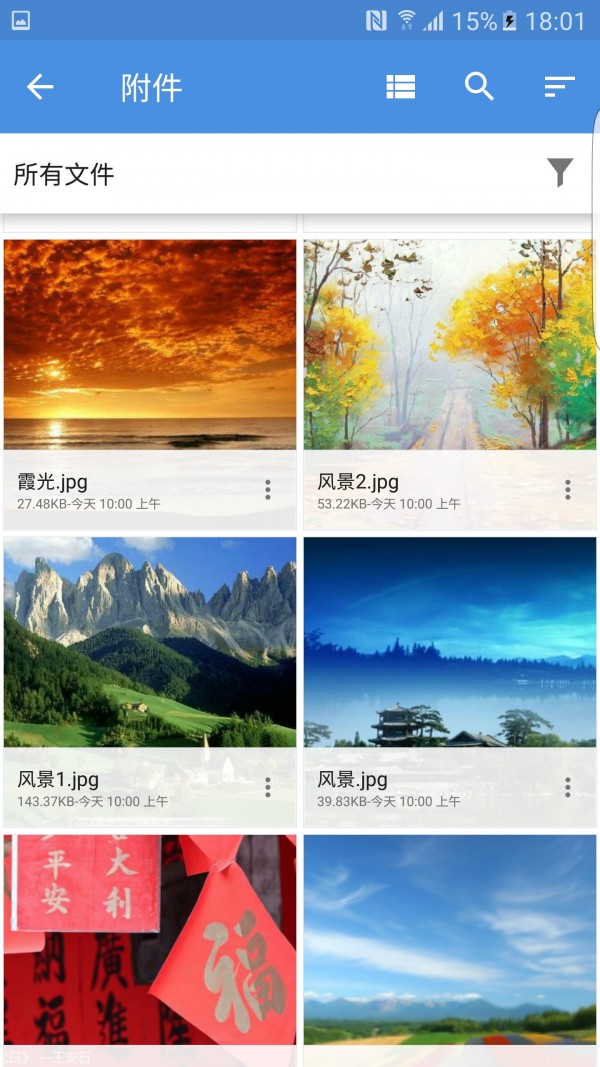View the image 风景.jpg
600x1067 pixels.
[x=450, y=642]
